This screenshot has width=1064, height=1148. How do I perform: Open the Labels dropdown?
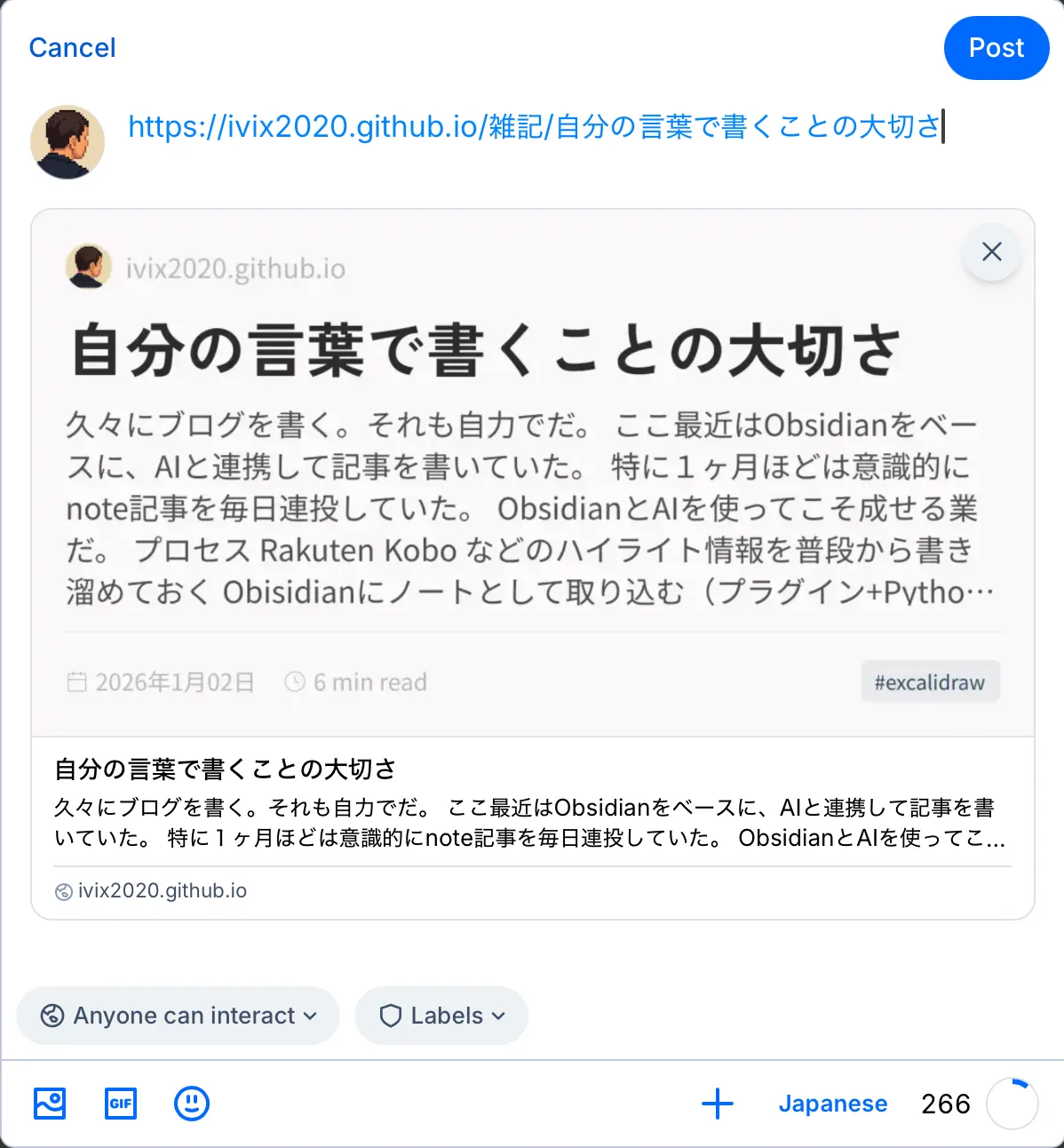pos(441,1016)
